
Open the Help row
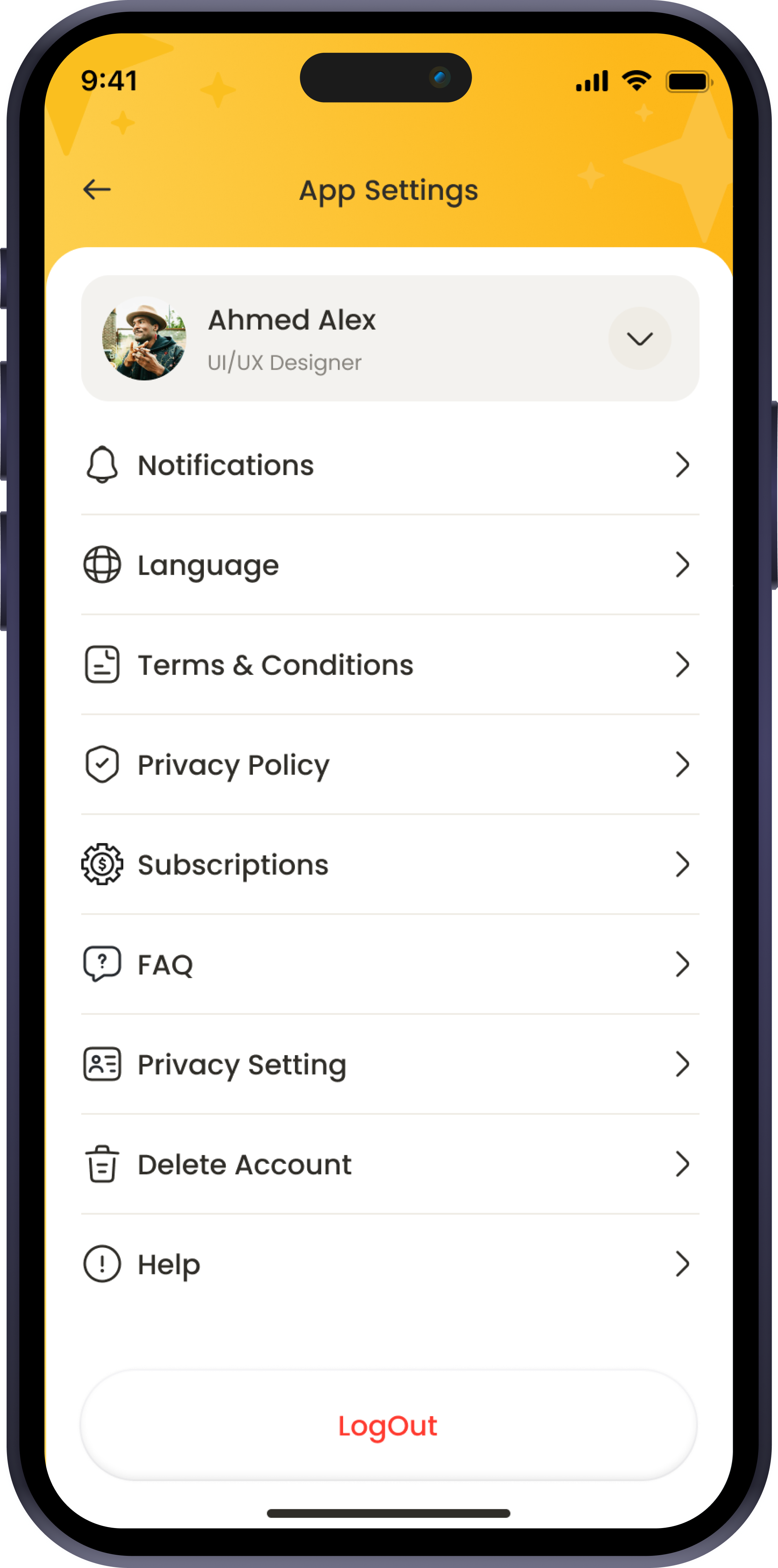pos(389,1264)
